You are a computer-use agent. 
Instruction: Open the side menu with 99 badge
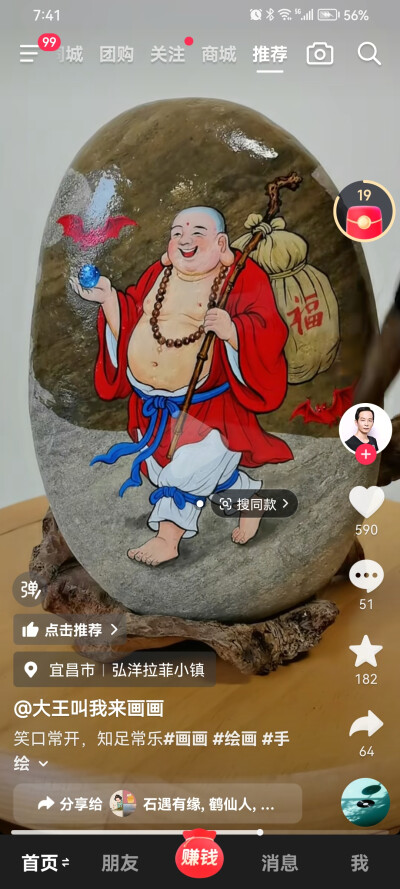pos(30,54)
